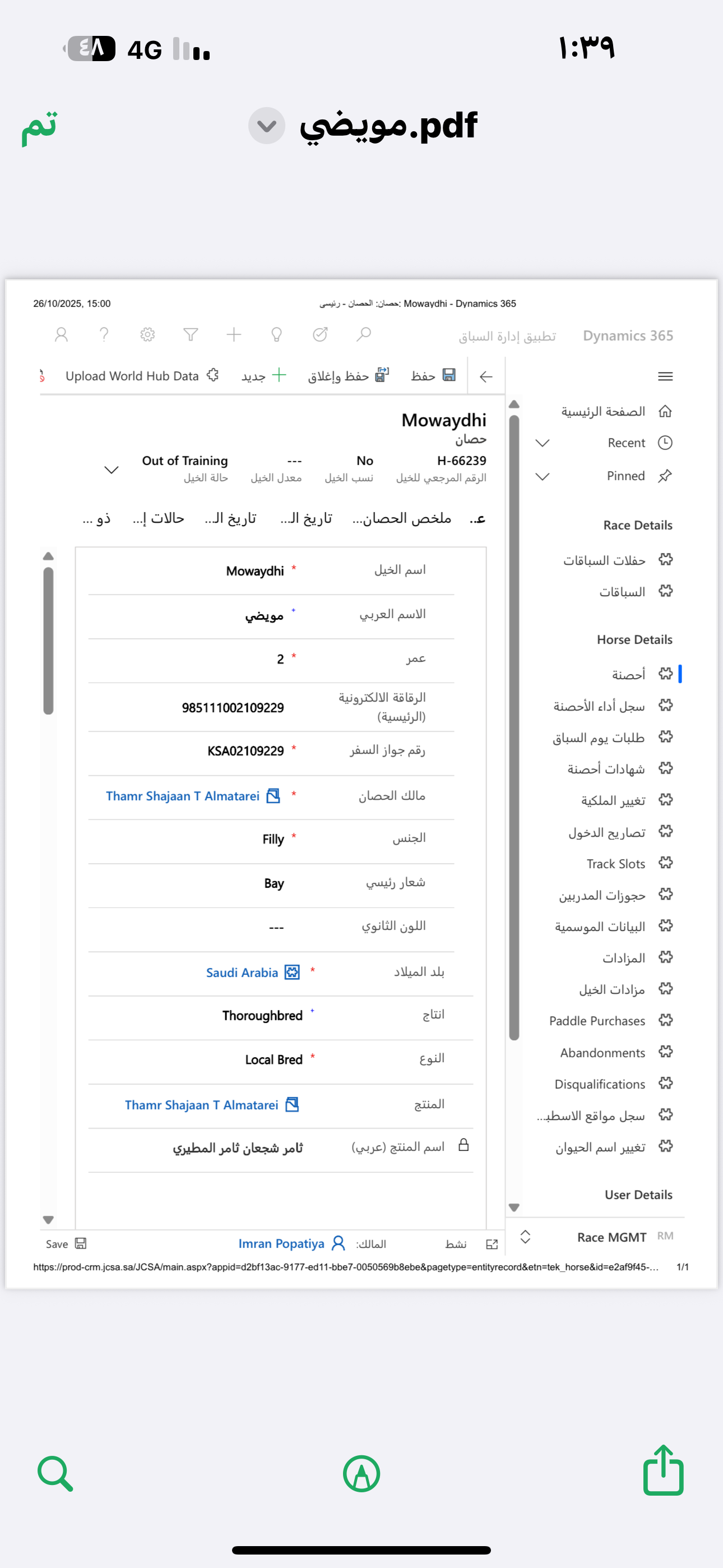Tap the green Done button (تم)
This screenshot has height=1568, width=723.
(x=40, y=127)
